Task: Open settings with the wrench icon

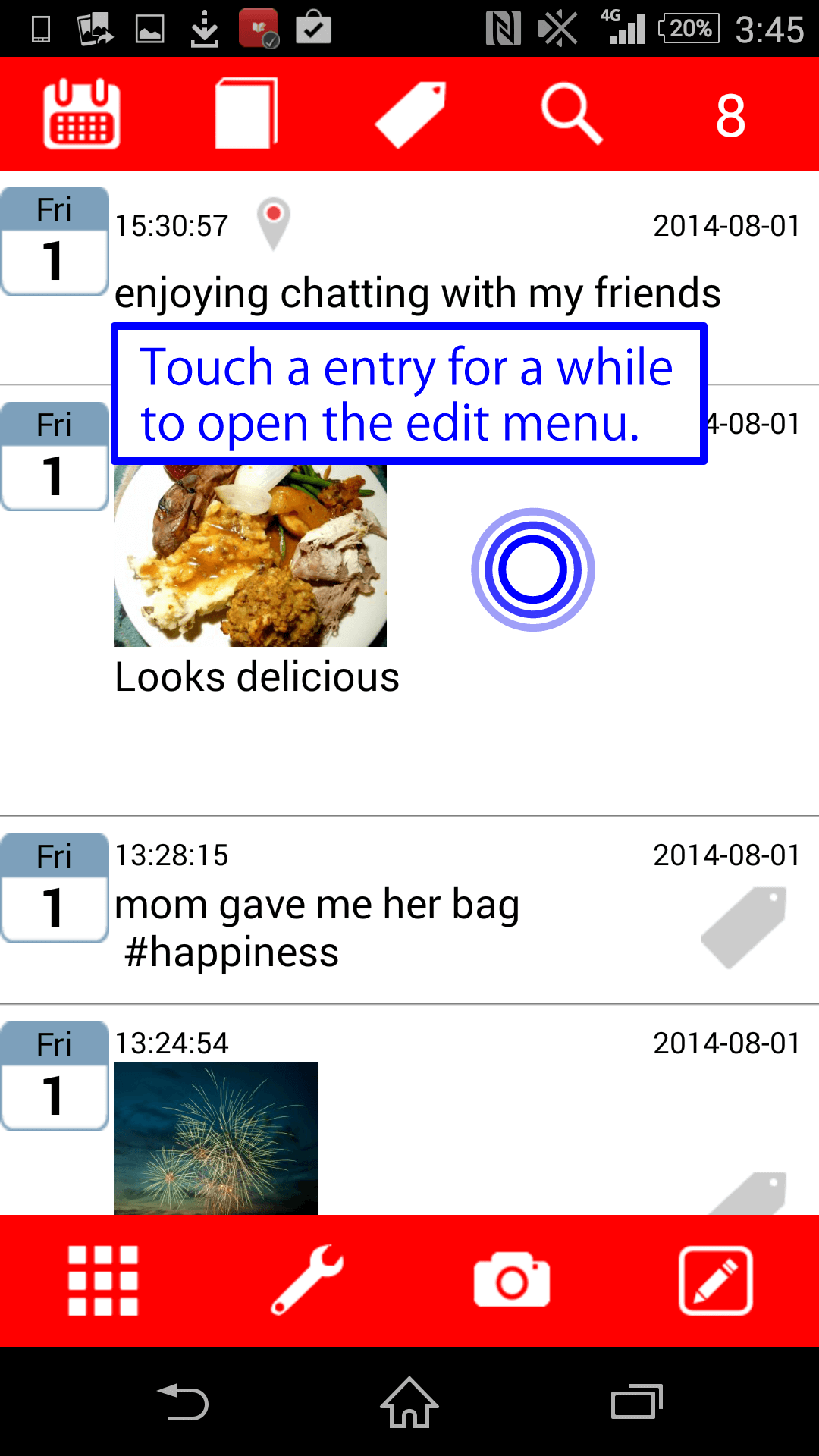Action: [x=307, y=1280]
